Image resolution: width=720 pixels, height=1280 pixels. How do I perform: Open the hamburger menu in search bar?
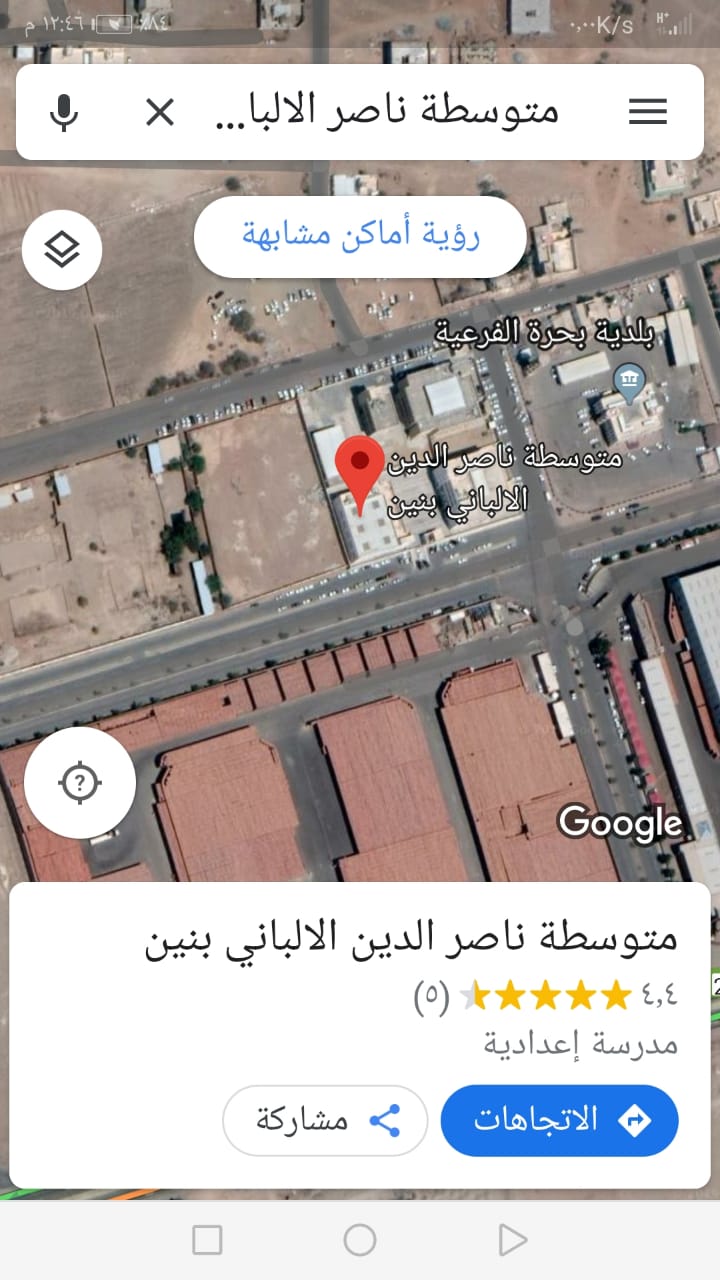point(647,112)
